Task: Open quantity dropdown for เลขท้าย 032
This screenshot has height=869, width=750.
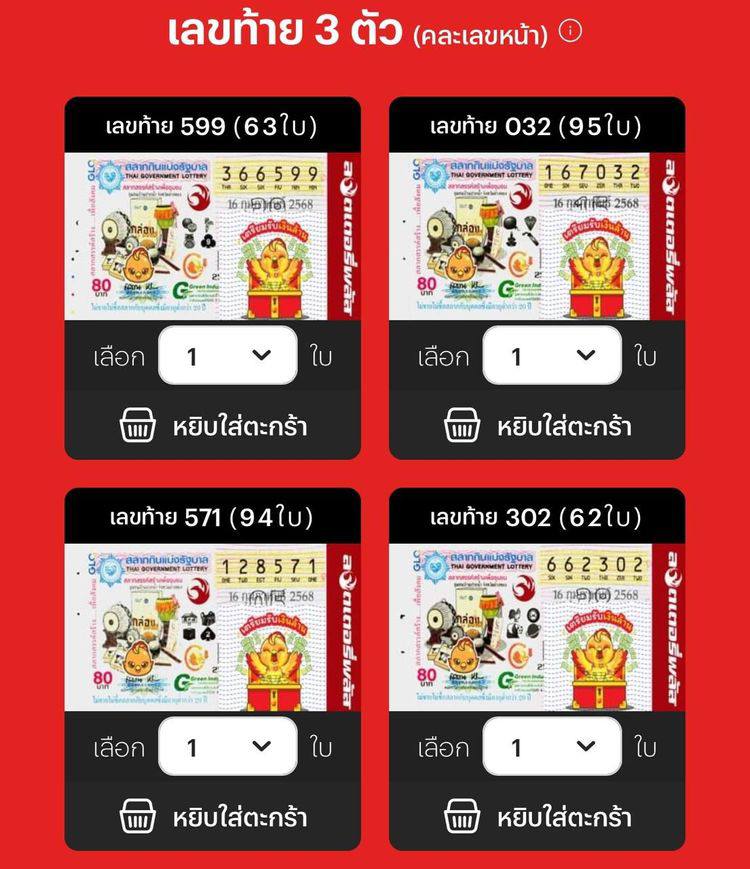Action: pos(552,355)
